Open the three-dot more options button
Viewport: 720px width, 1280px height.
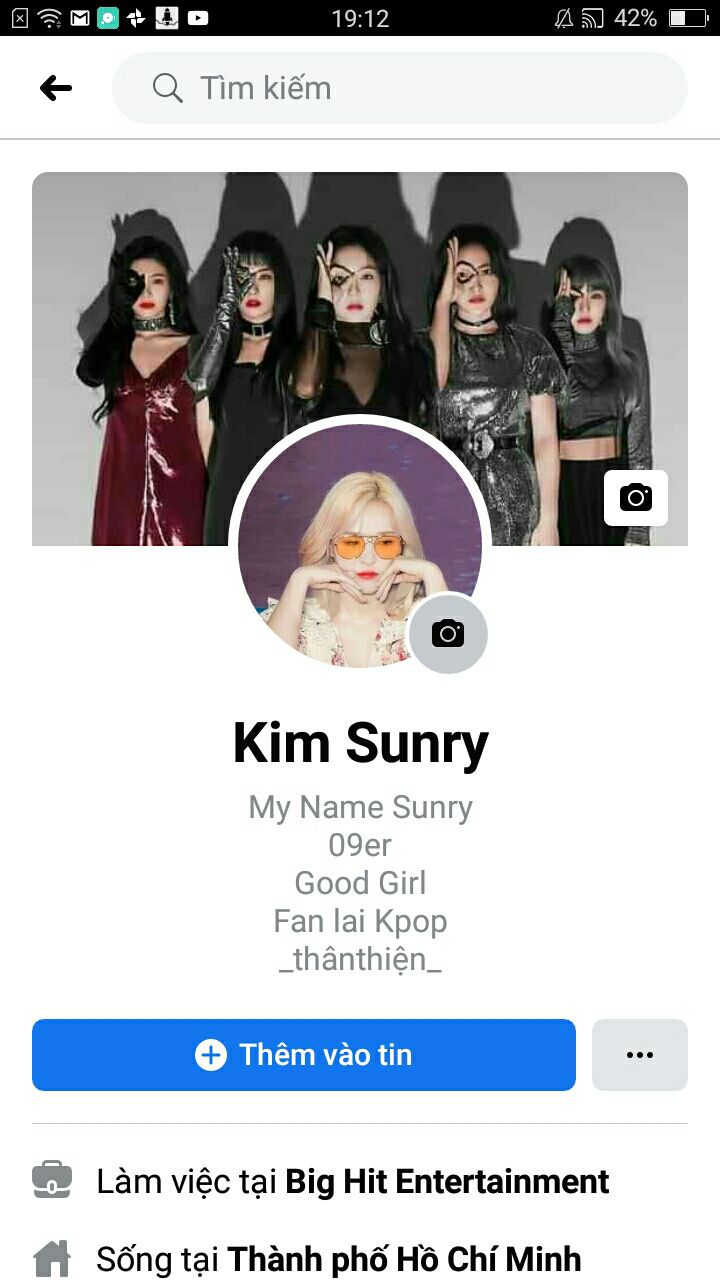click(x=639, y=1055)
